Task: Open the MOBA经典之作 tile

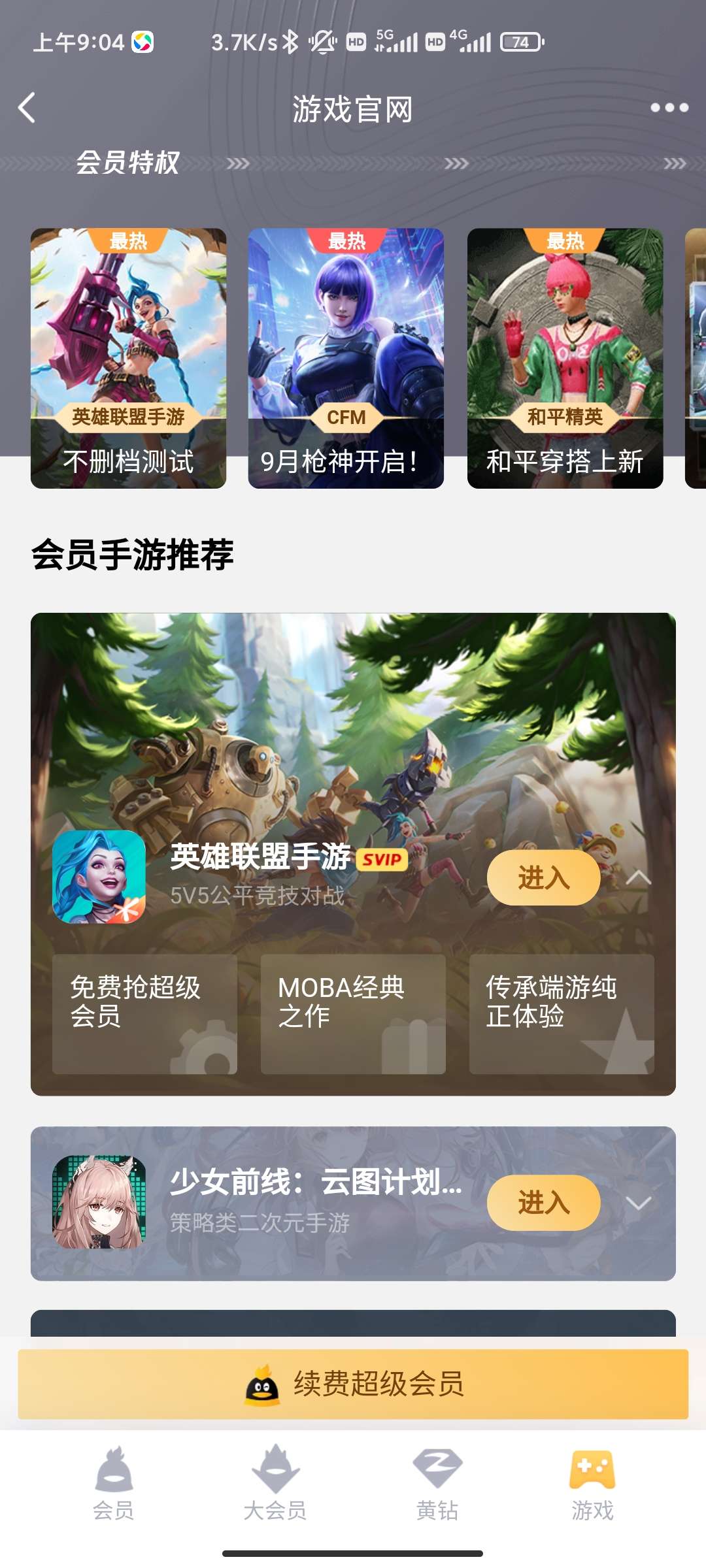Action: point(353,1013)
